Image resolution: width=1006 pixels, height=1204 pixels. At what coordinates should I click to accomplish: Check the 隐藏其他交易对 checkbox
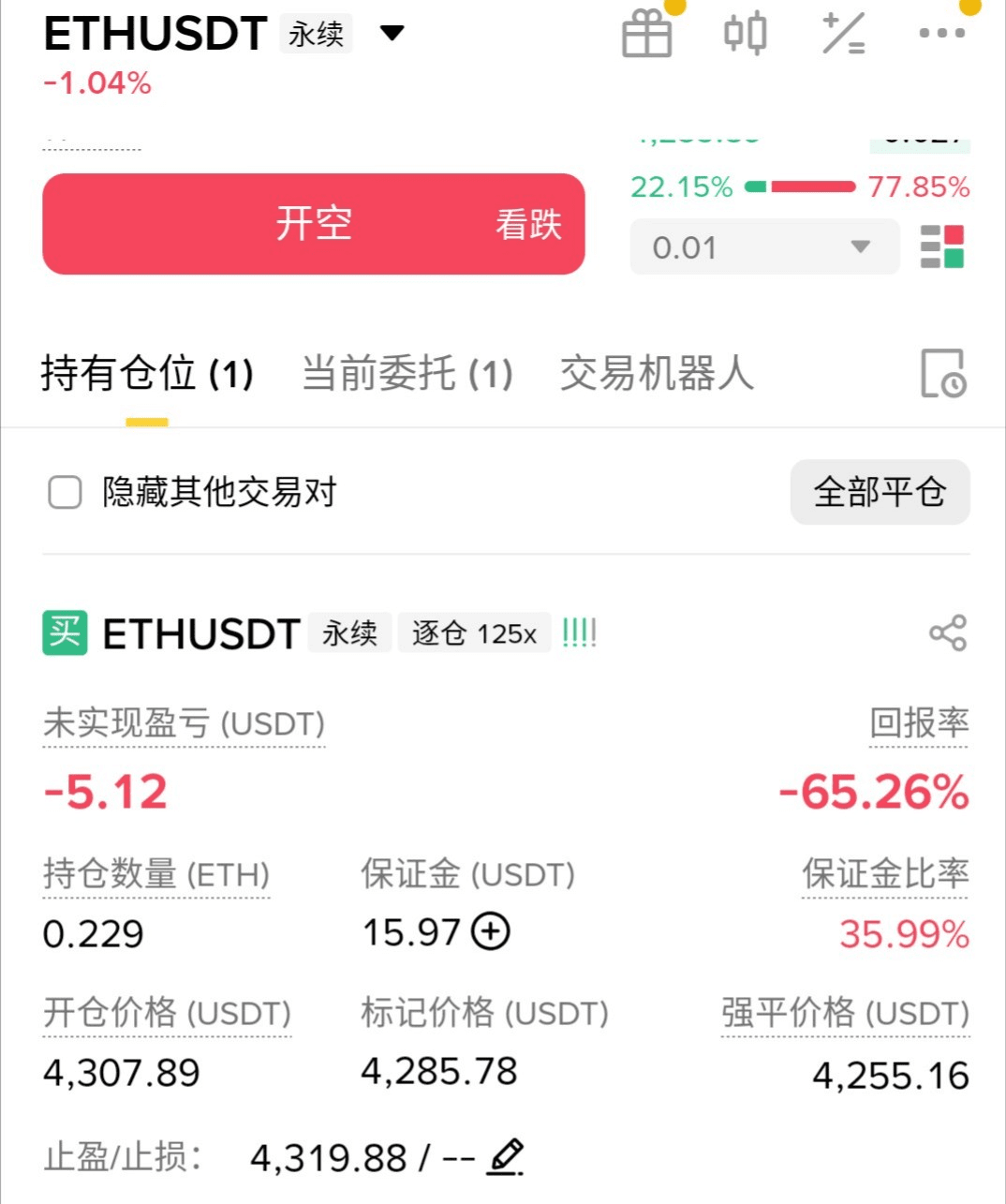(x=65, y=492)
